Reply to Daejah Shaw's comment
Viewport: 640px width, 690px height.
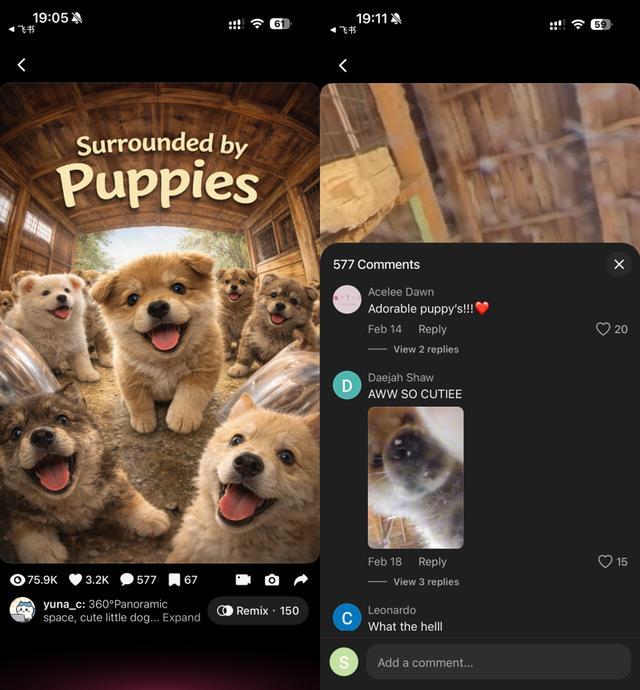point(432,562)
